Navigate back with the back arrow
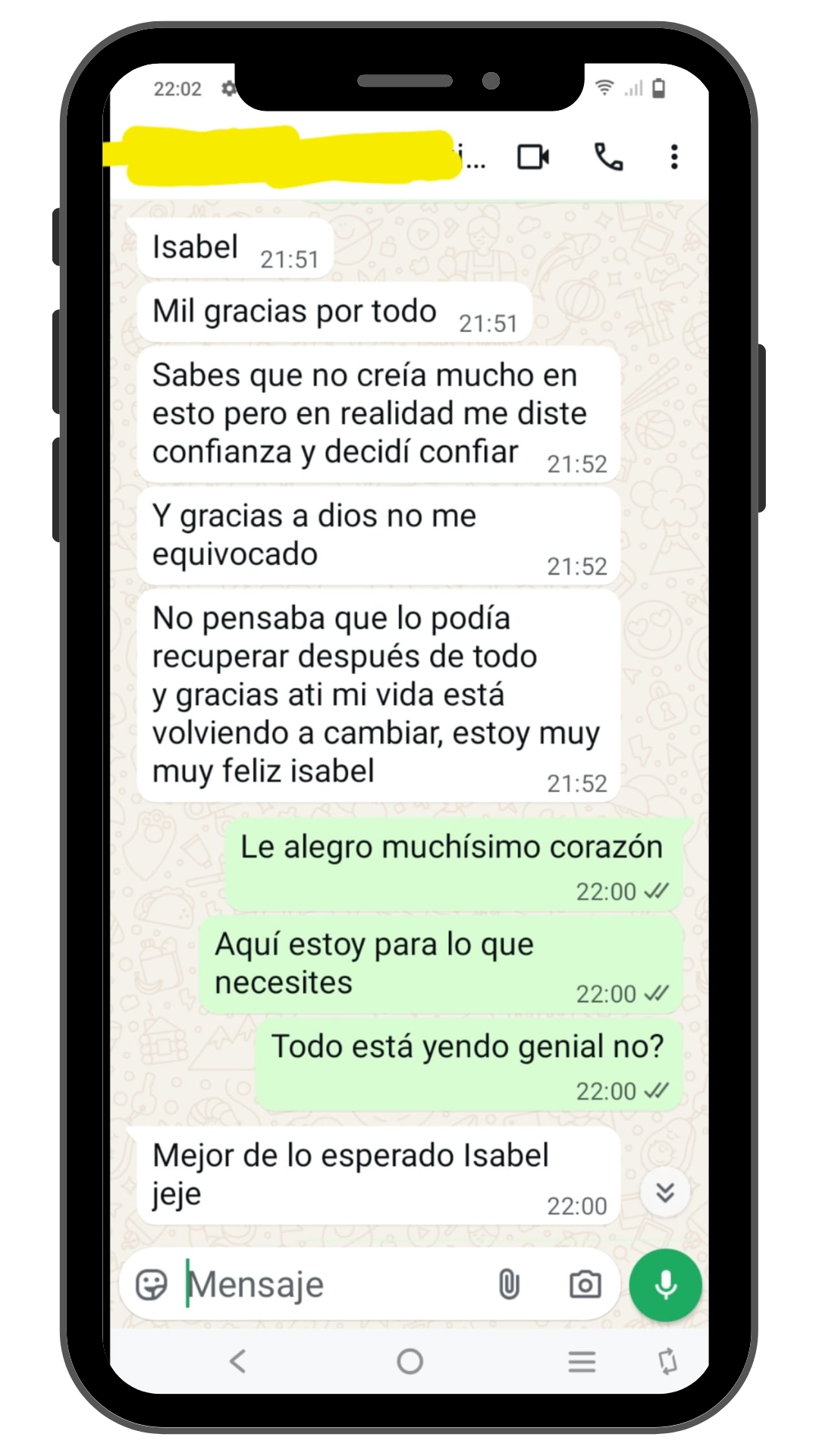 (238, 1361)
